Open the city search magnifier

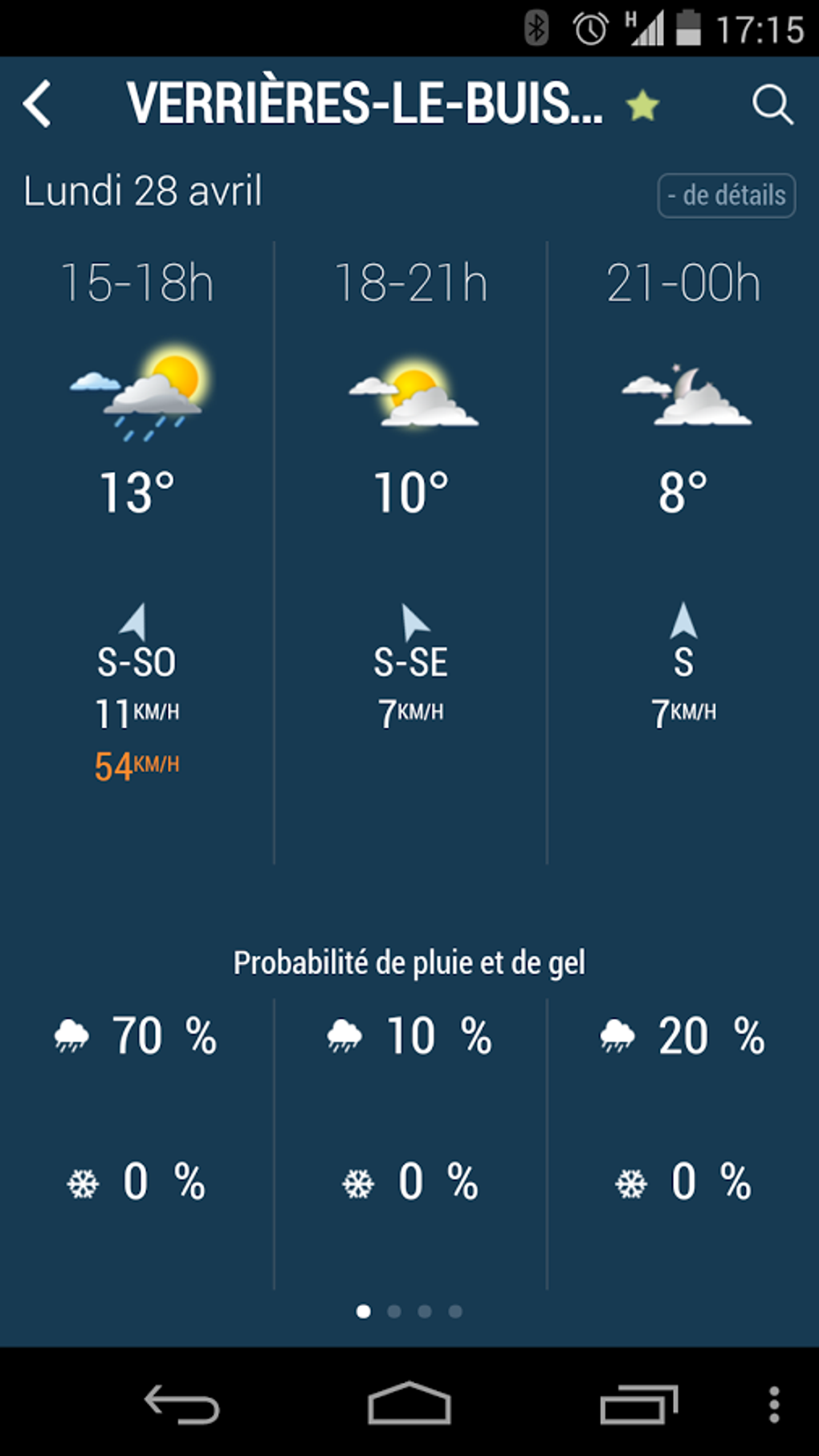tap(772, 104)
